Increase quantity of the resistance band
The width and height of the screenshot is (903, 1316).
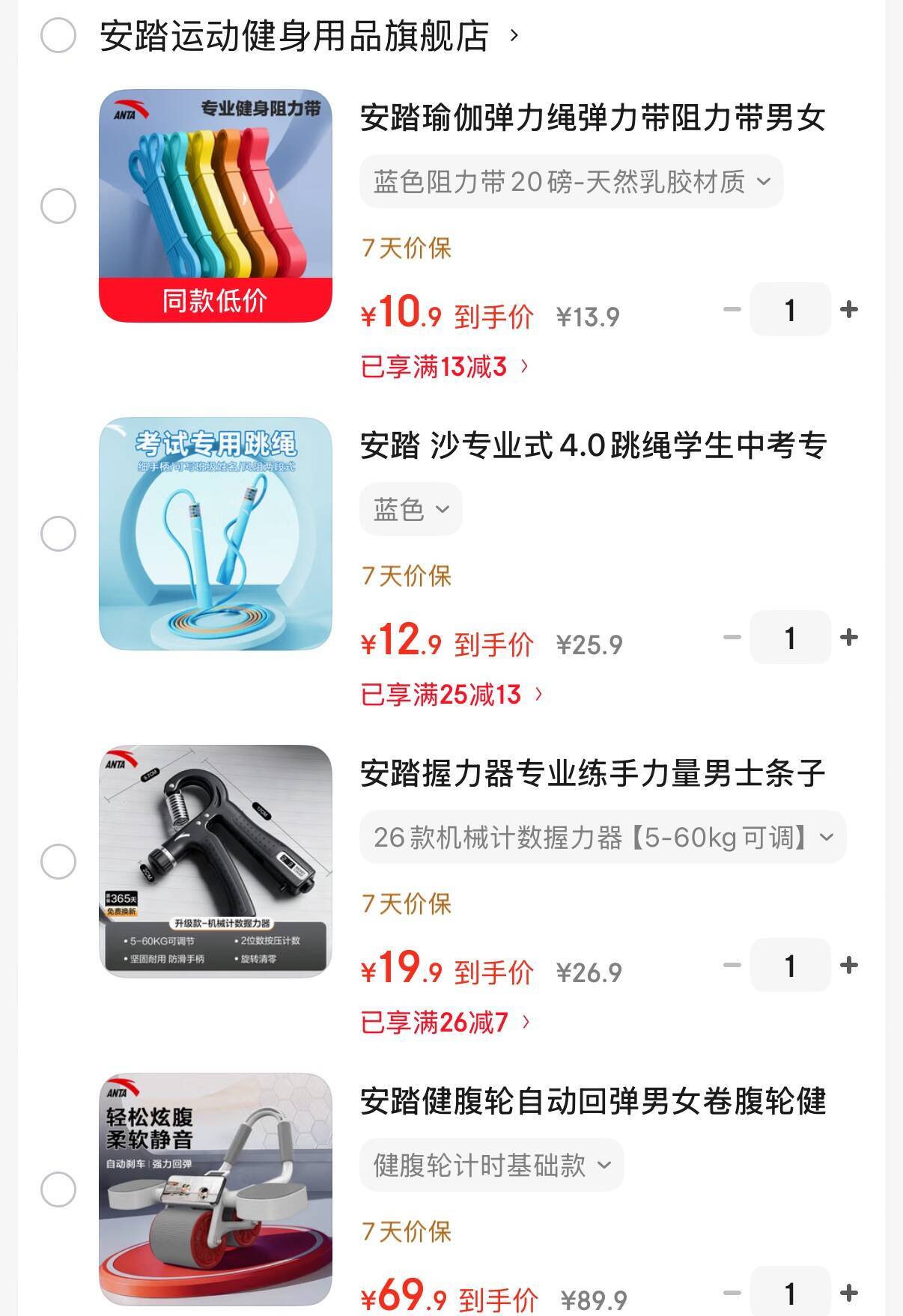tap(849, 309)
